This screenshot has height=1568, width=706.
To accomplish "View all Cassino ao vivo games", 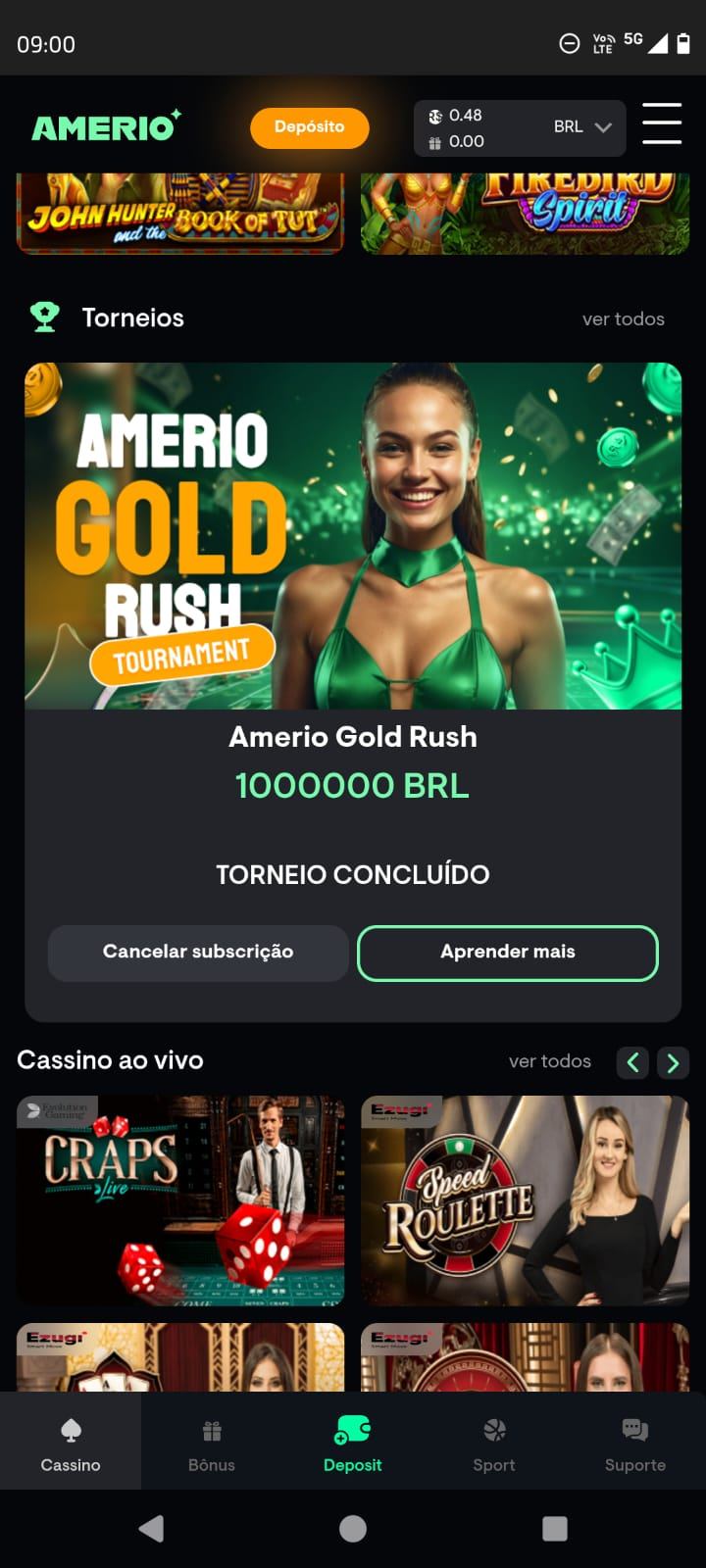I will (549, 1061).
